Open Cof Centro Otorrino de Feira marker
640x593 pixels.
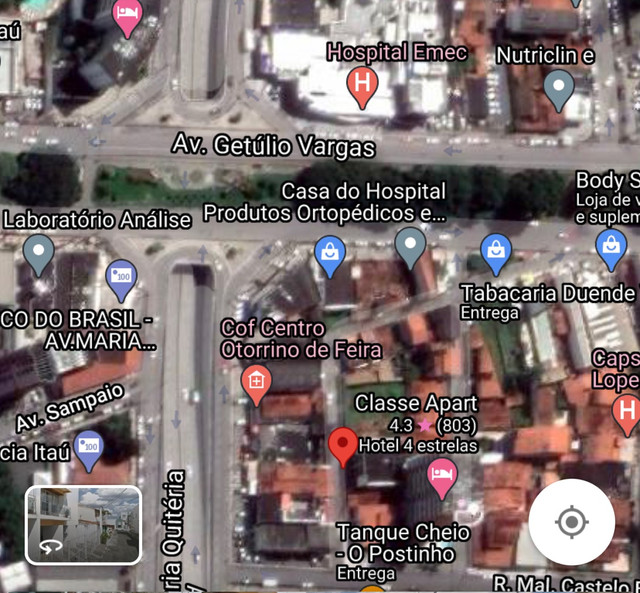pyautogui.click(x=256, y=382)
